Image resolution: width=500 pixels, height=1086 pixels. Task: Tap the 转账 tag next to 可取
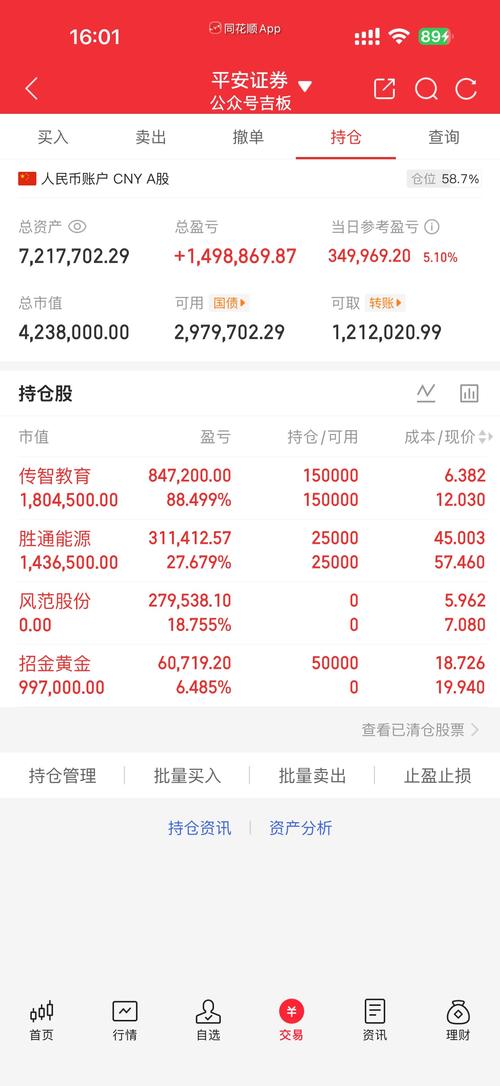coord(386,303)
